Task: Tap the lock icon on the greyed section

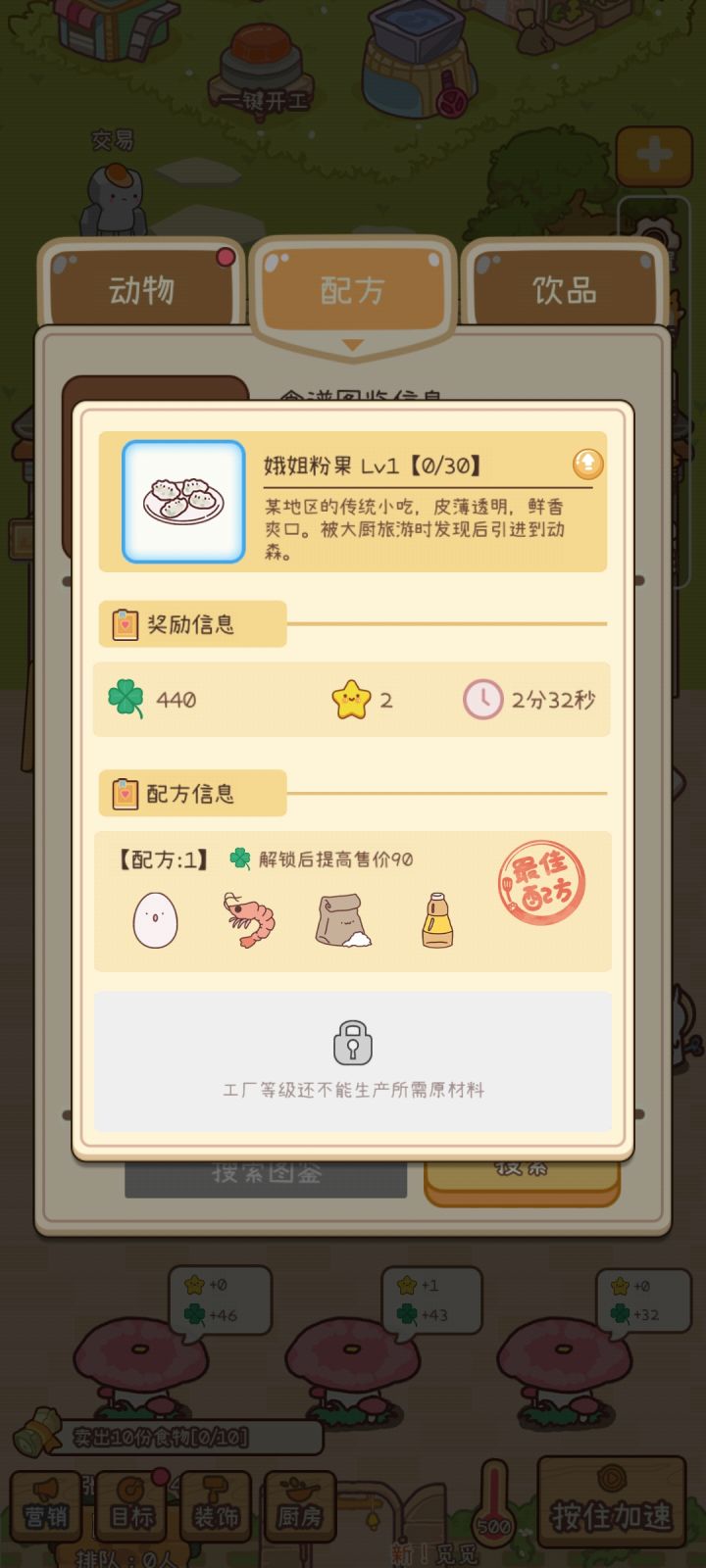Action: (x=353, y=1045)
